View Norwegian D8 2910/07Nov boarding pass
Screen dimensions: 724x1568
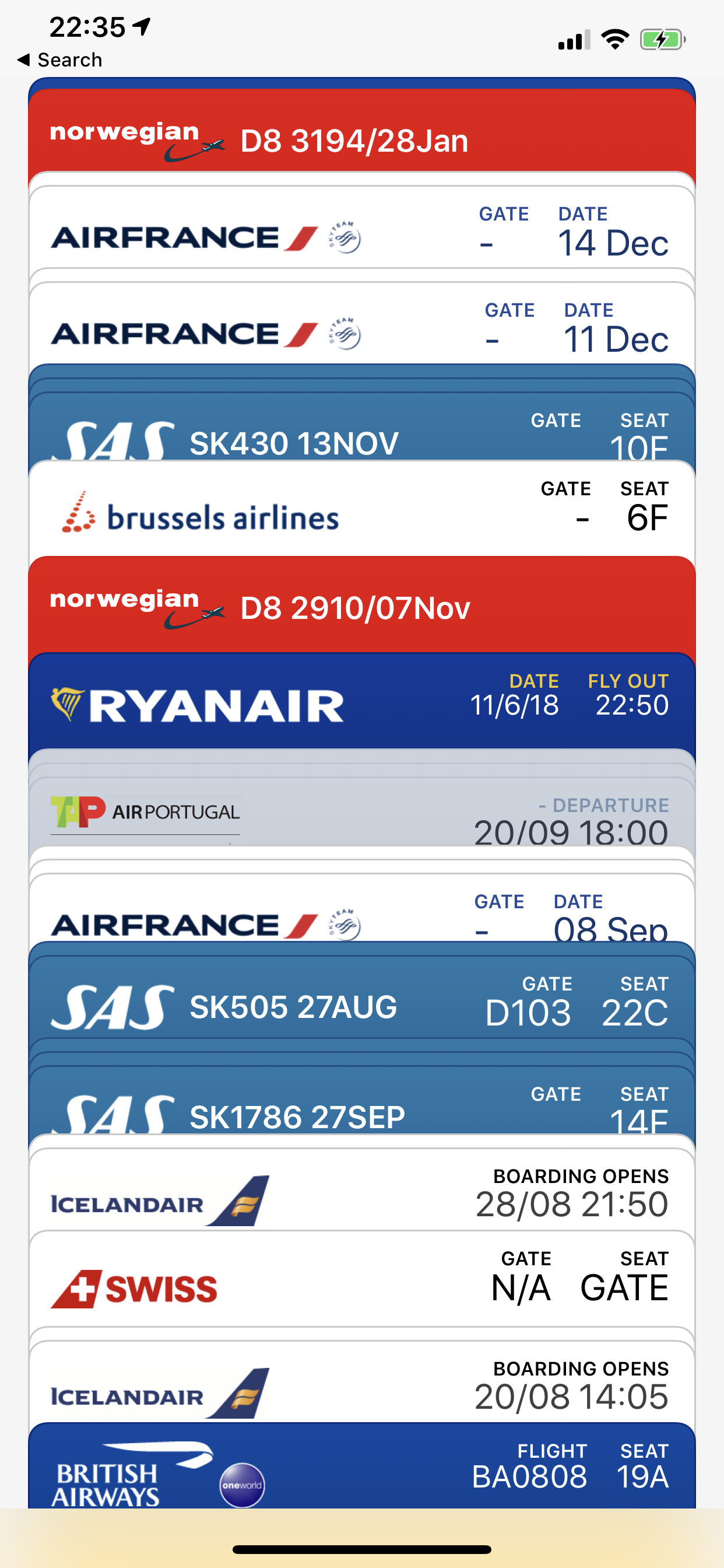[362, 604]
